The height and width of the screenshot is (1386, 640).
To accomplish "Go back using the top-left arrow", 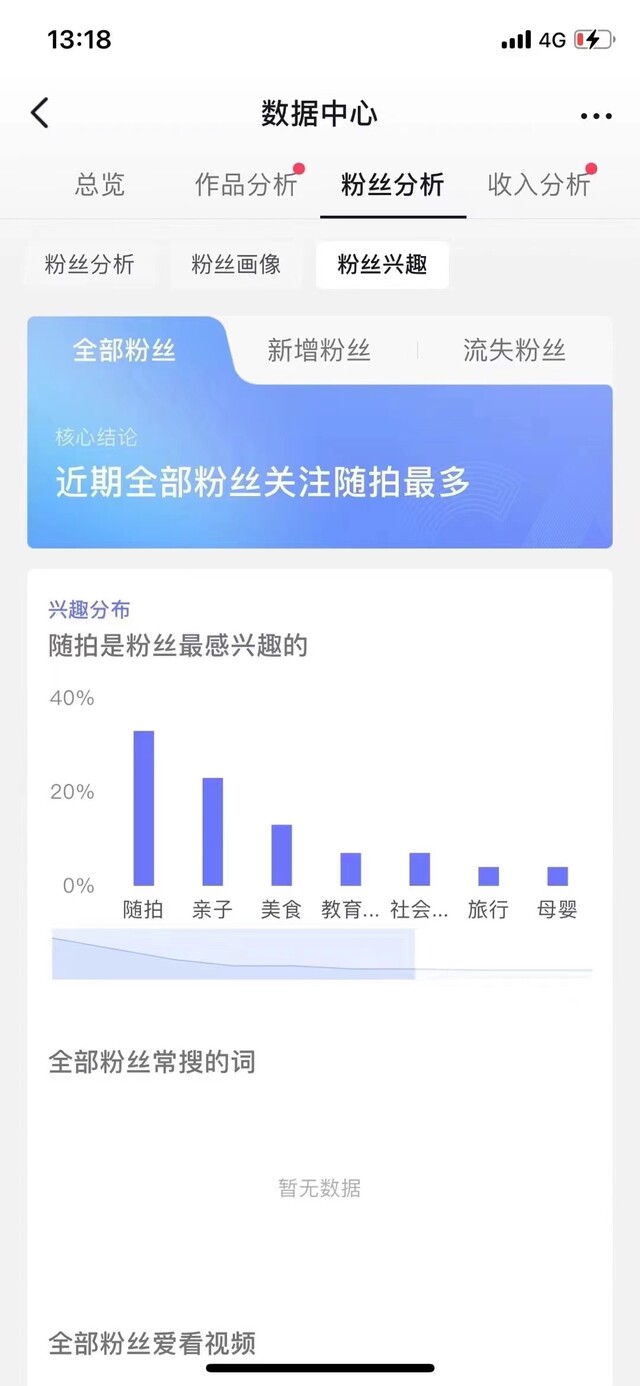I will point(39,113).
